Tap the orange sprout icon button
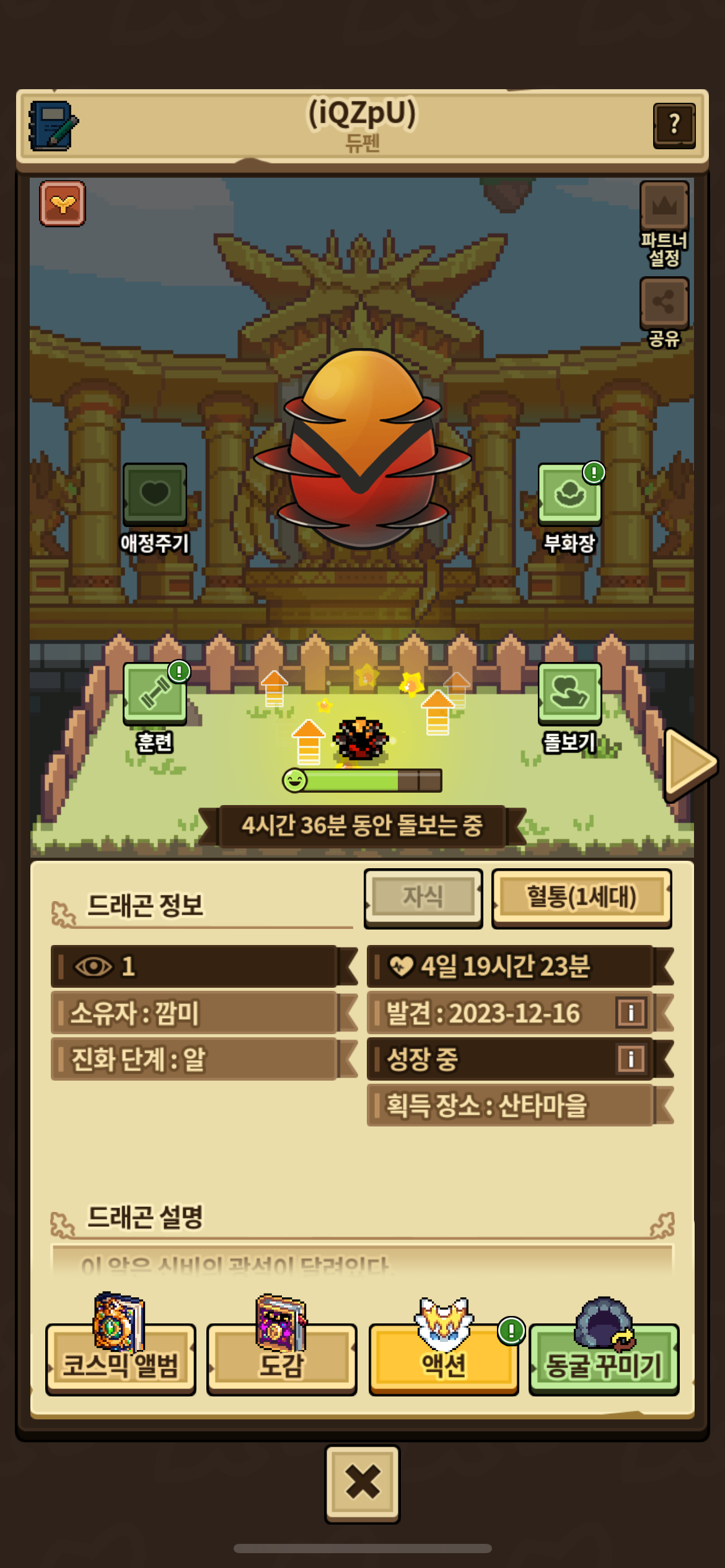 click(x=63, y=204)
